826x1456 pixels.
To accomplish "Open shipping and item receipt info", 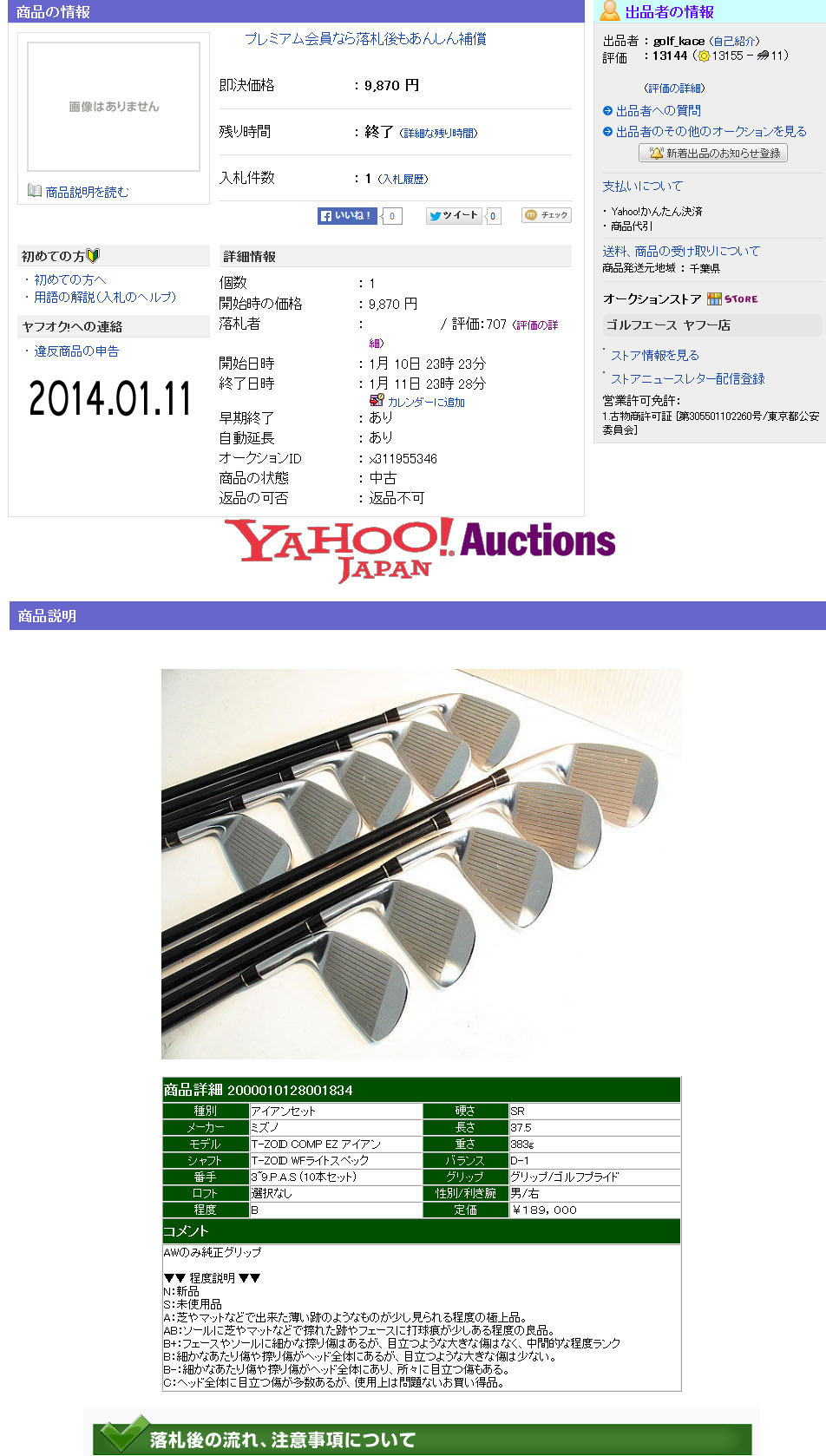I will (681, 251).
